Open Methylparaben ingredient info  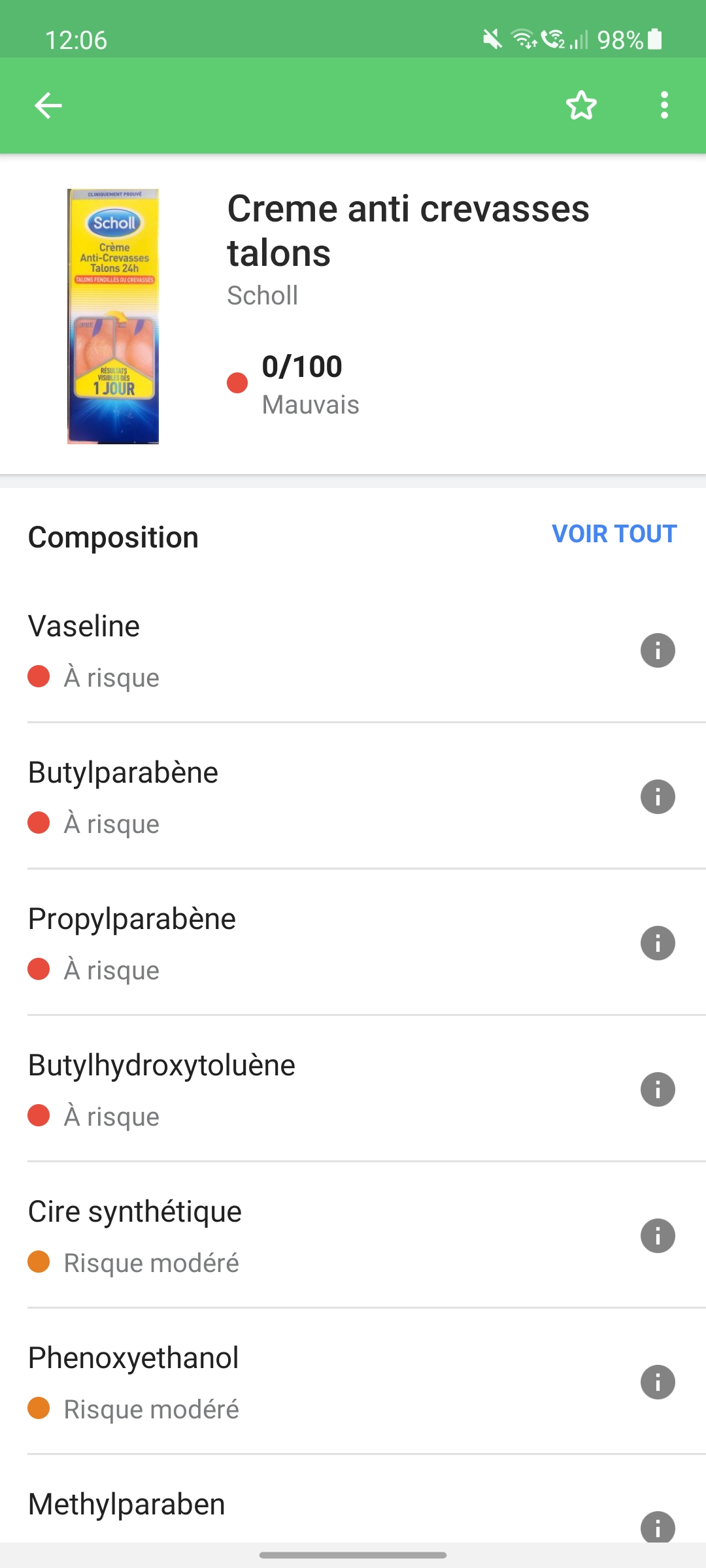[658, 1526]
